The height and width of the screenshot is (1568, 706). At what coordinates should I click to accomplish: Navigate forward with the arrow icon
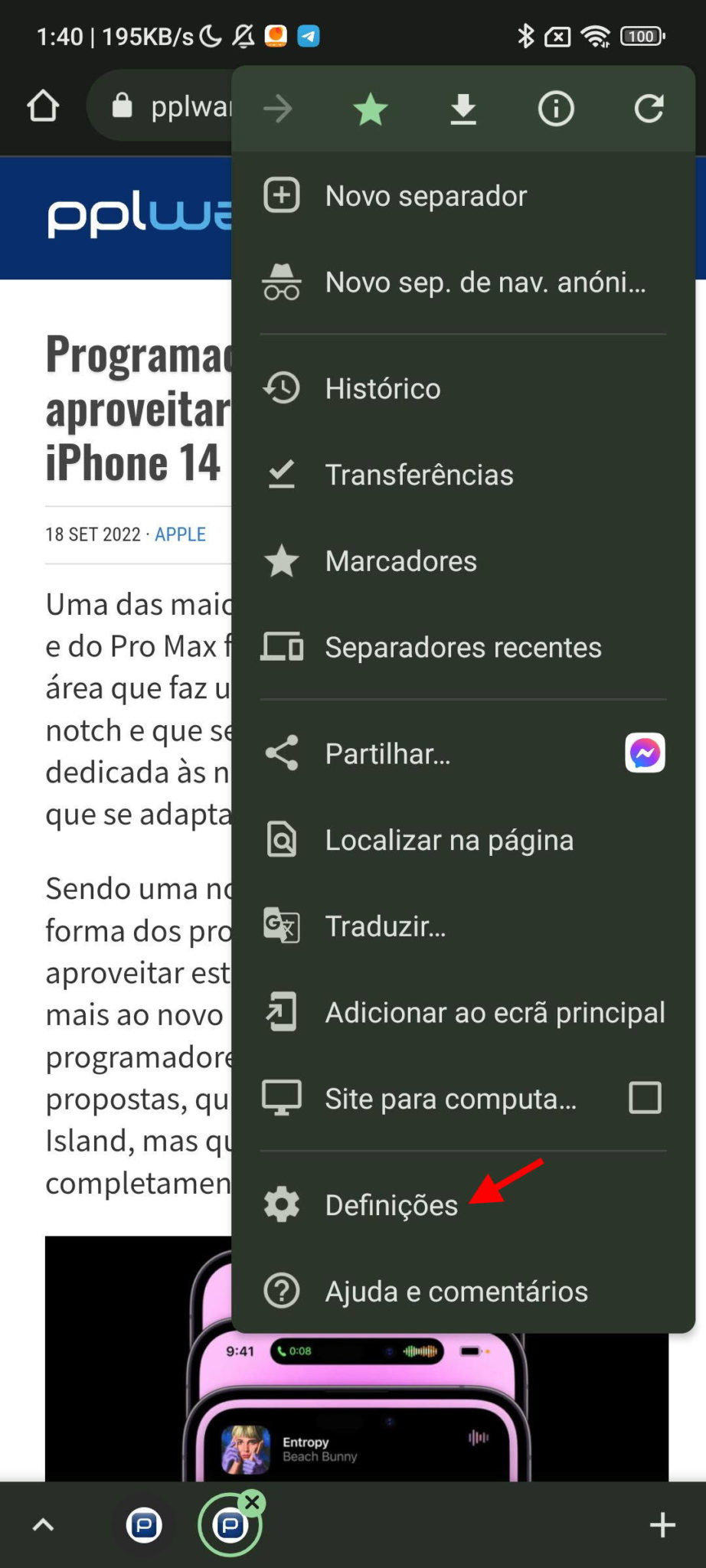click(279, 108)
